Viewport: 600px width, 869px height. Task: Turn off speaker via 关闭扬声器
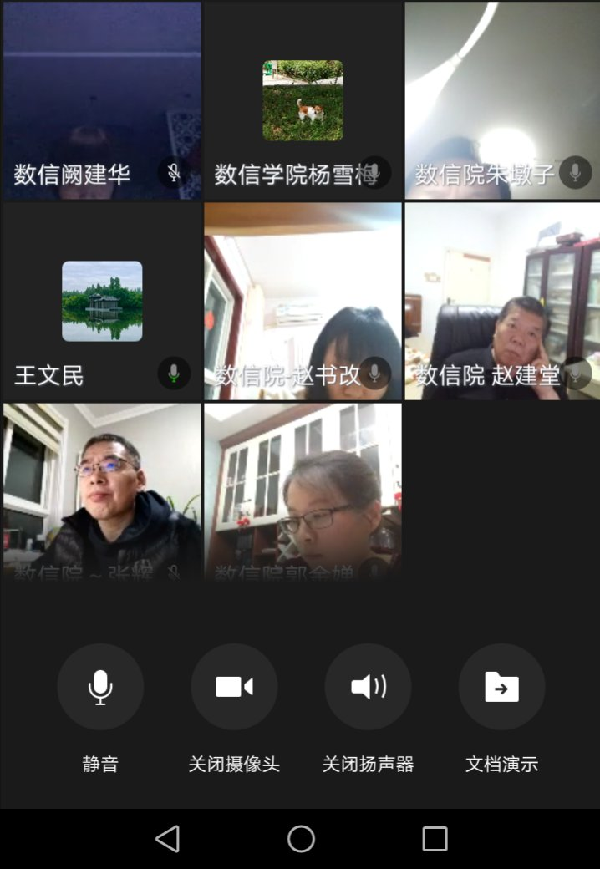[x=368, y=687]
